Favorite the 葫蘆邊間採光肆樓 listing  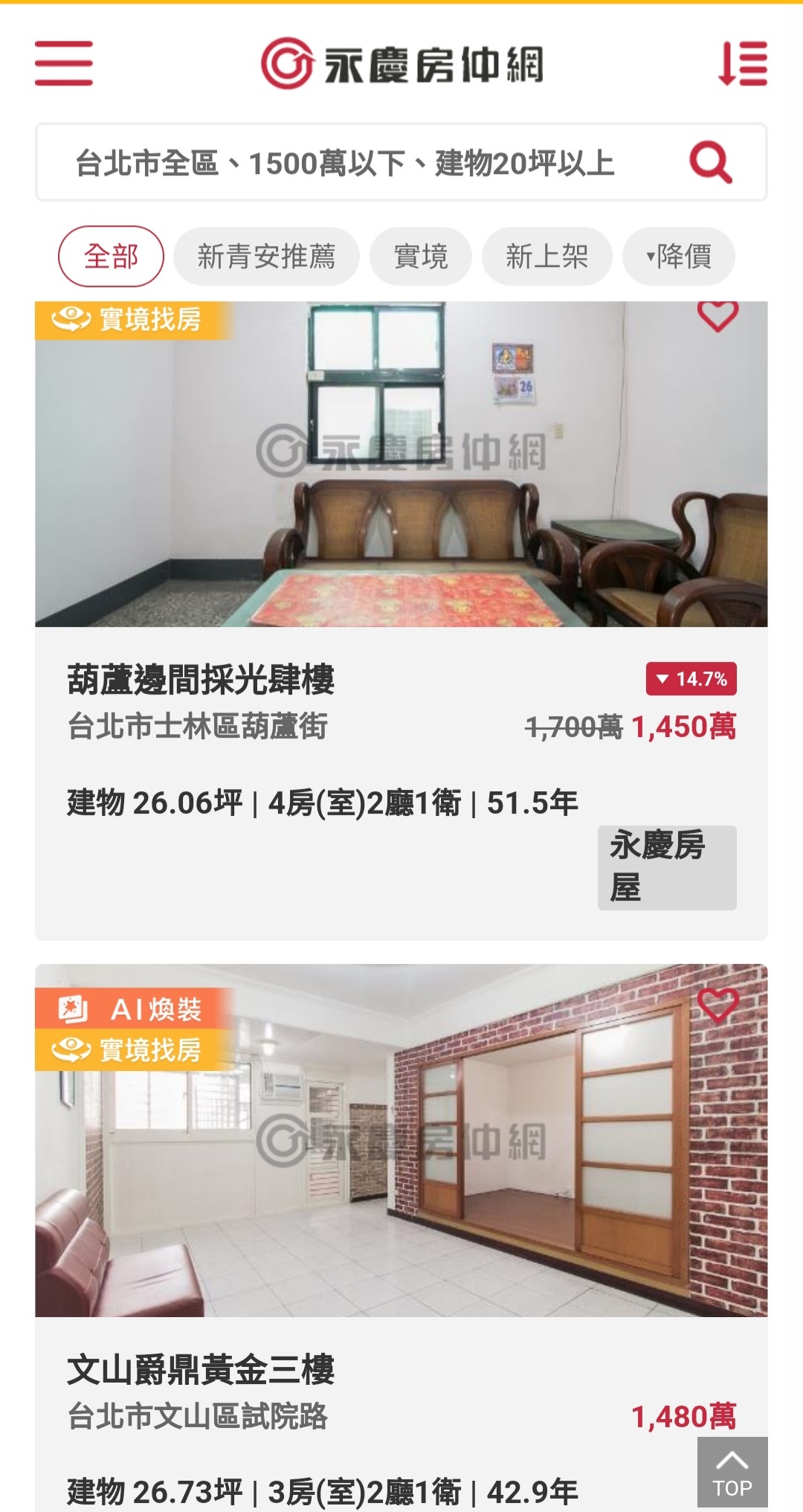(717, 315)
